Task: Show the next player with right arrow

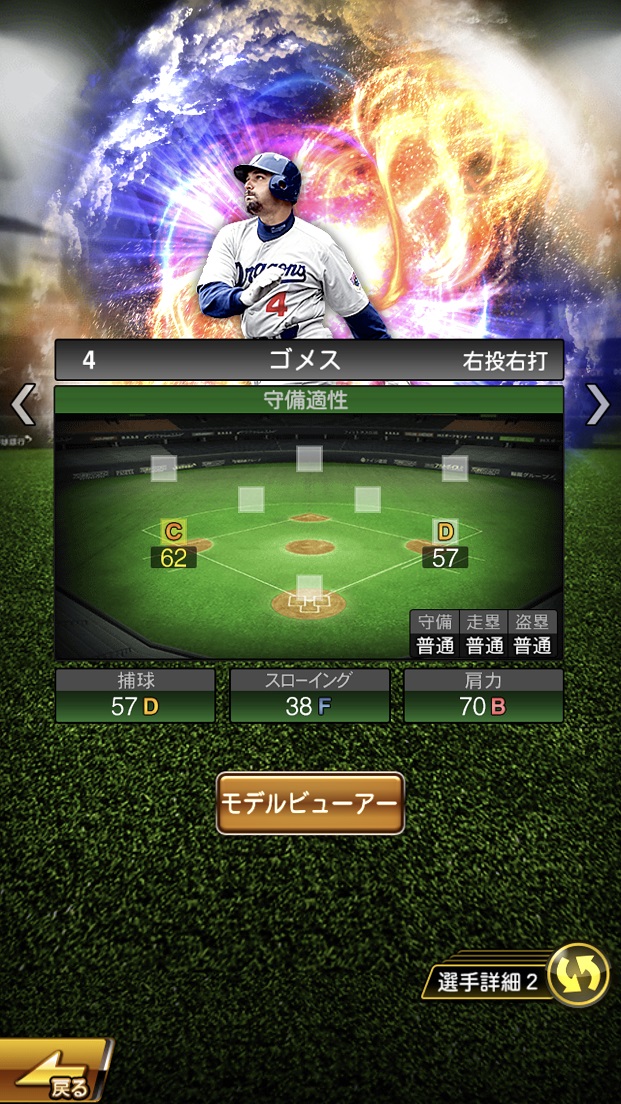Action: [597, 404]
